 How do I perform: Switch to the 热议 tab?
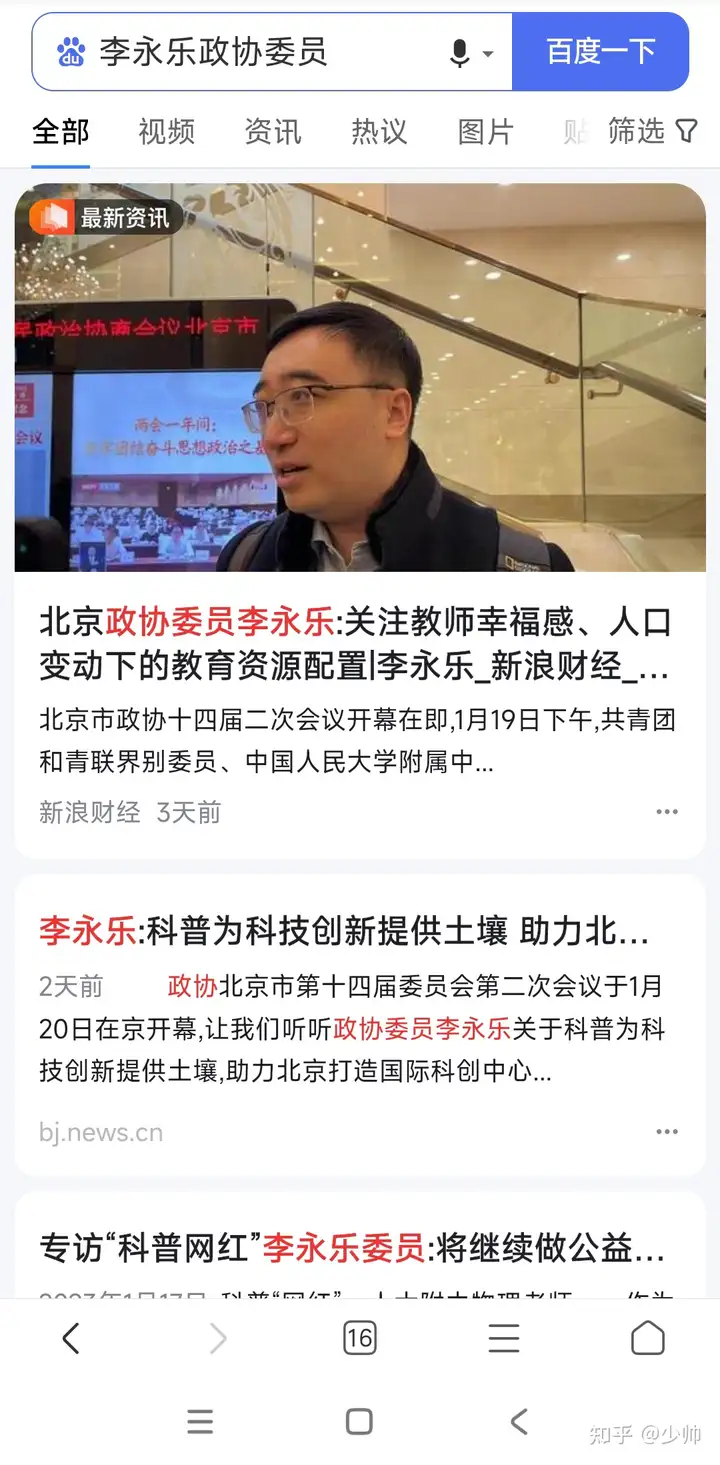point(379,131)
